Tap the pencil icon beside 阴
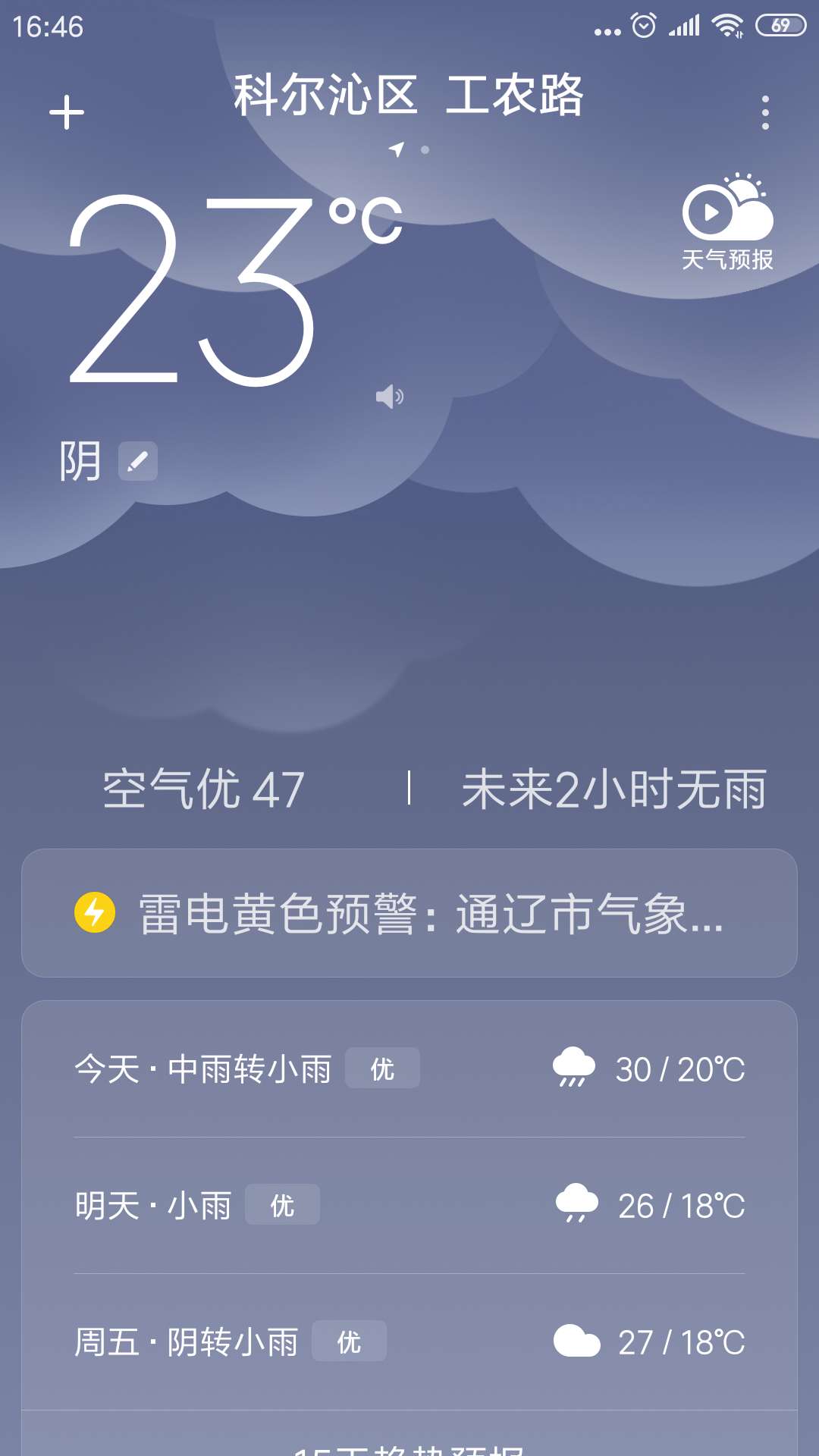Viewport: 819px width, 1456px height. pos(138,460)
